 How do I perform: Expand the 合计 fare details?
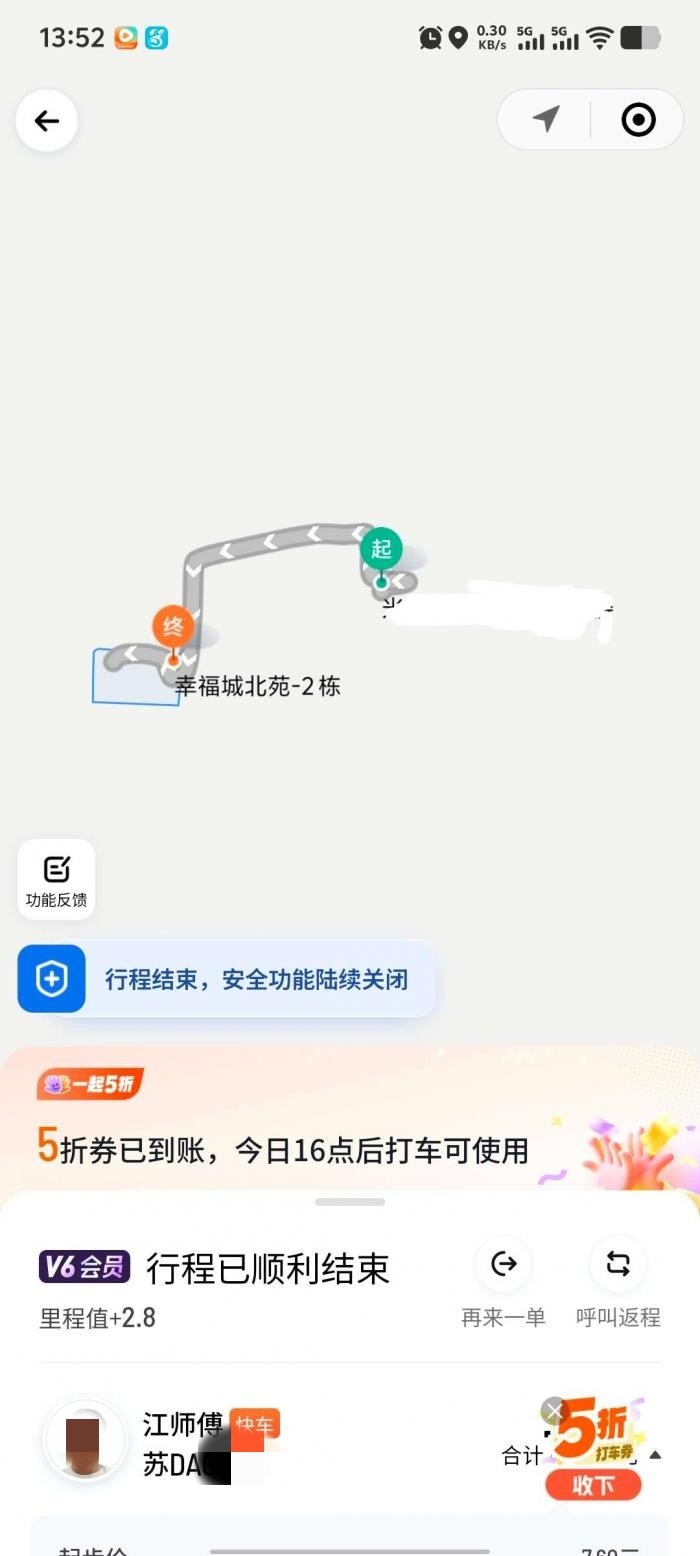click(656, 1455)
